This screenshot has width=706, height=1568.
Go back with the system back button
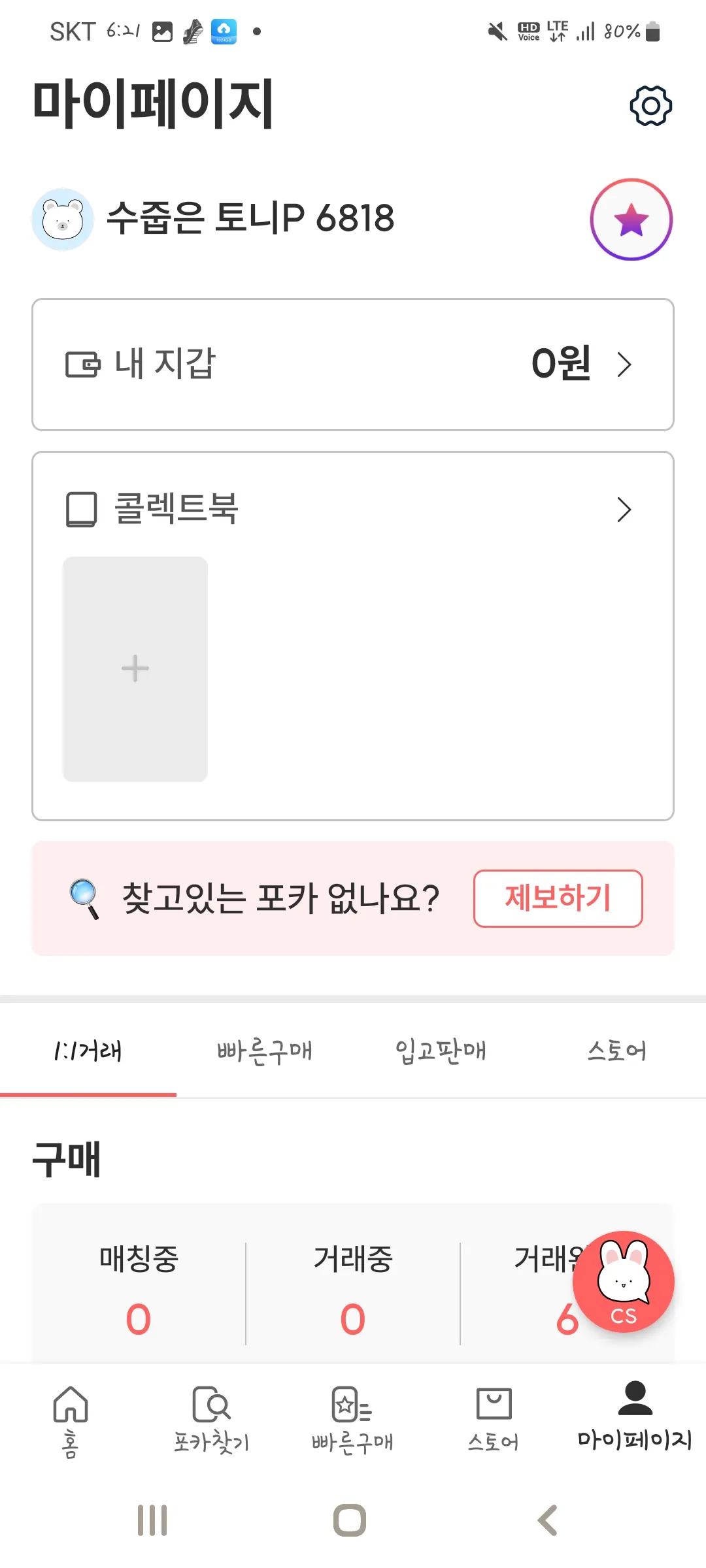point(548,1520)
